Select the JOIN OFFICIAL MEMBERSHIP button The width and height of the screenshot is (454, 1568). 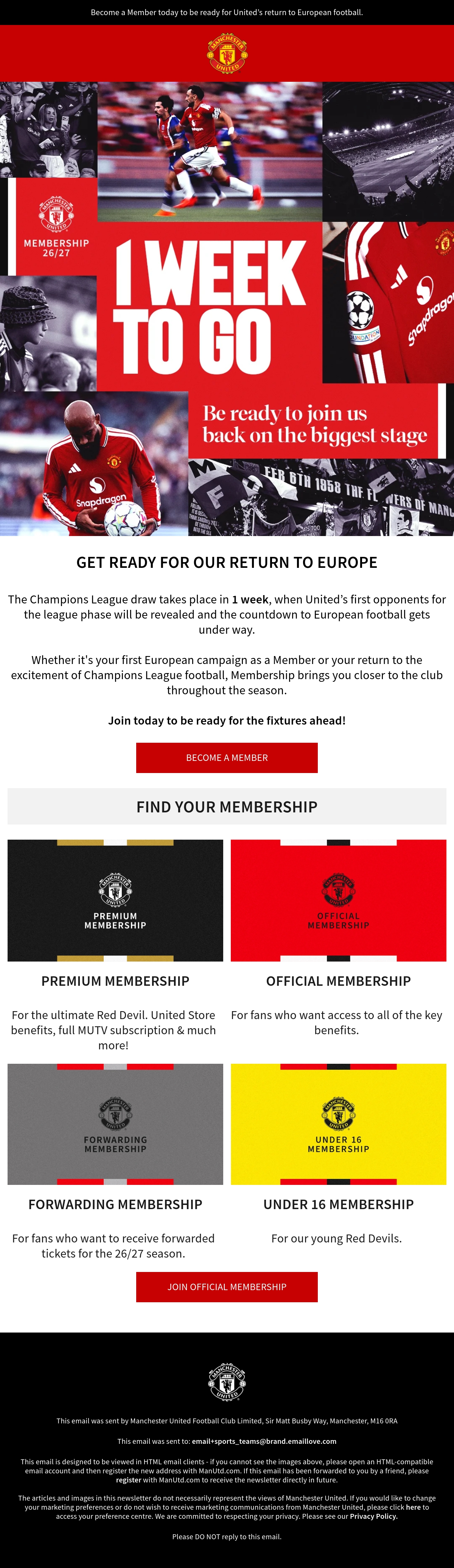pos(226,1287)
